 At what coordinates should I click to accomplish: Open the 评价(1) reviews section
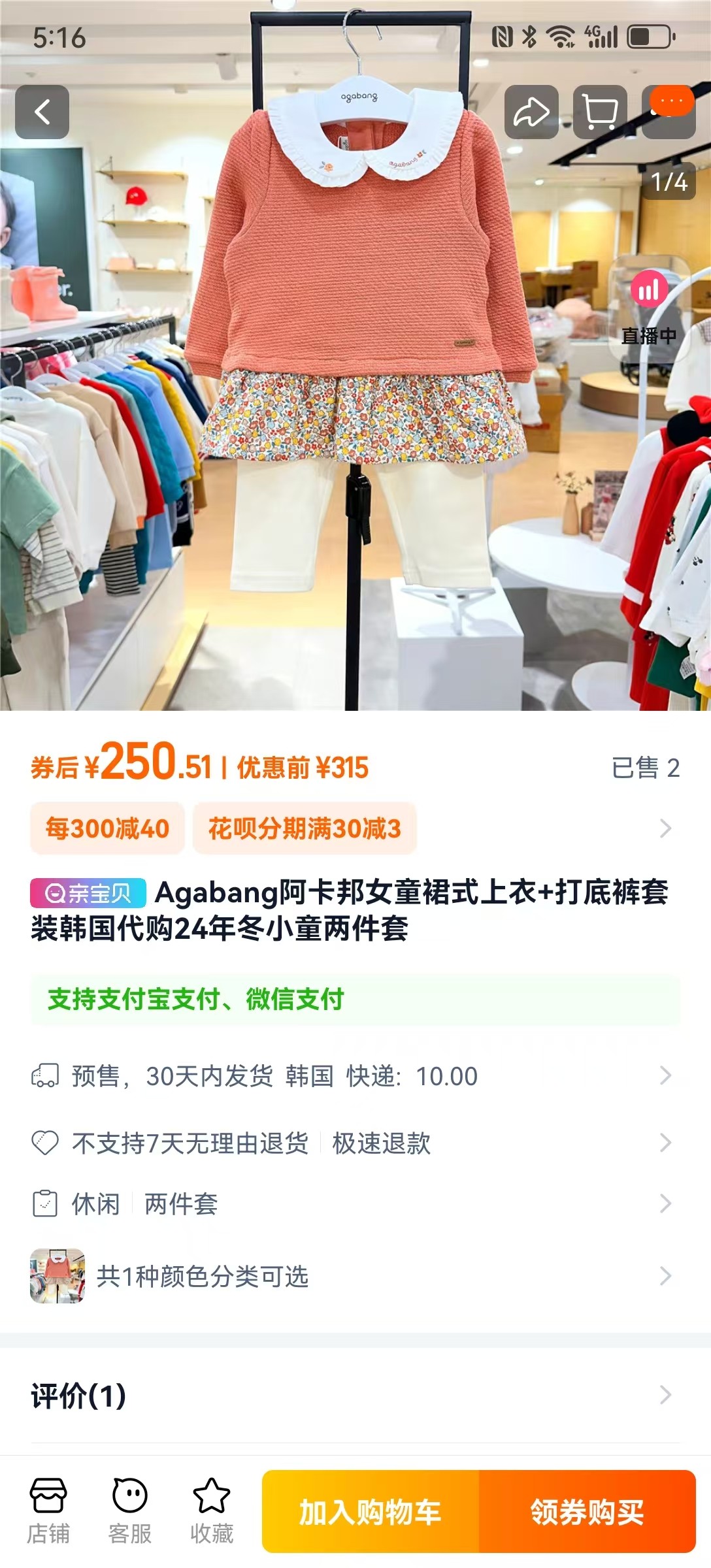tap(355, 1395)
